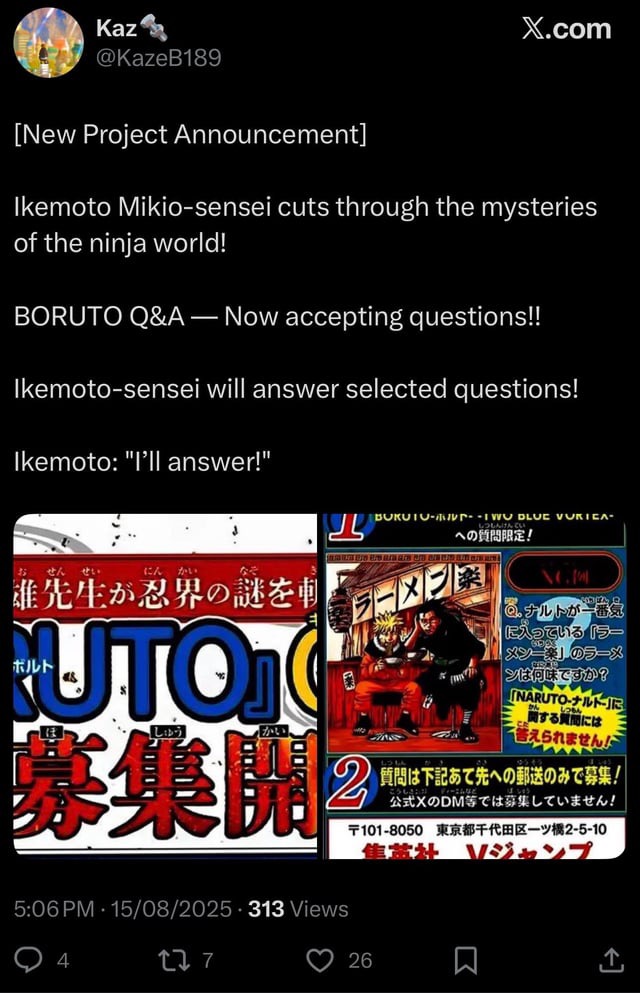Image resolution: width=640 pixels, height=993 pixels.
Task: Open Kaz's profile picture
Action: [48, 43]
